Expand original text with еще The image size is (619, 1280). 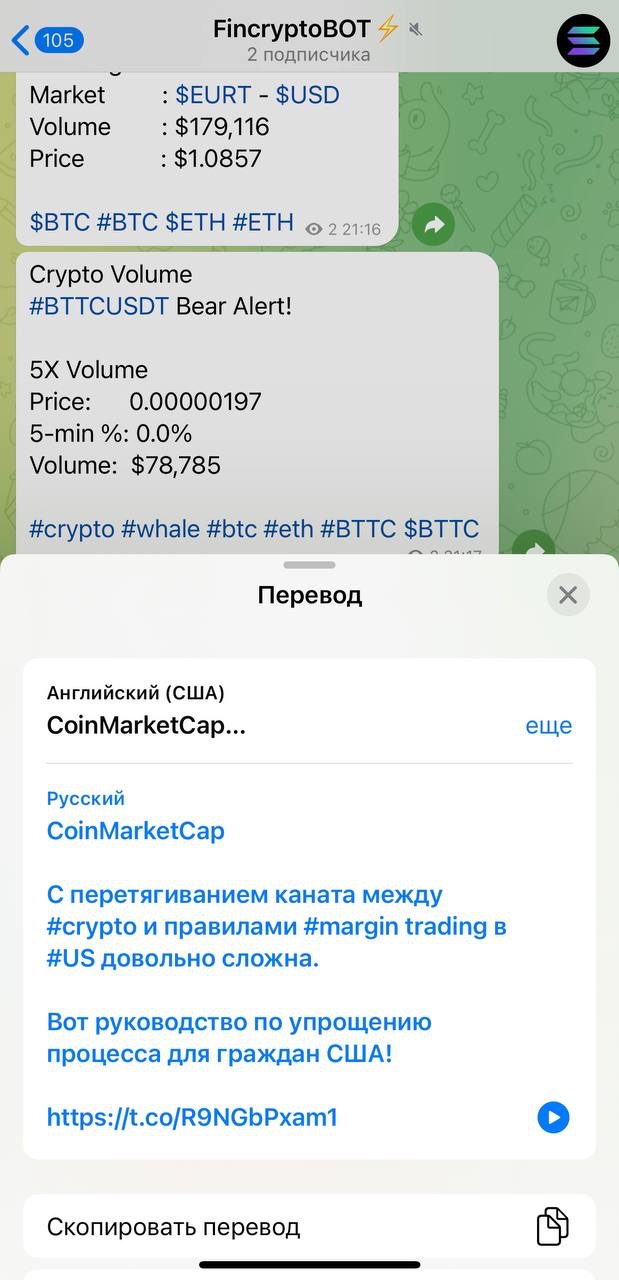click(x=548, y=726)
